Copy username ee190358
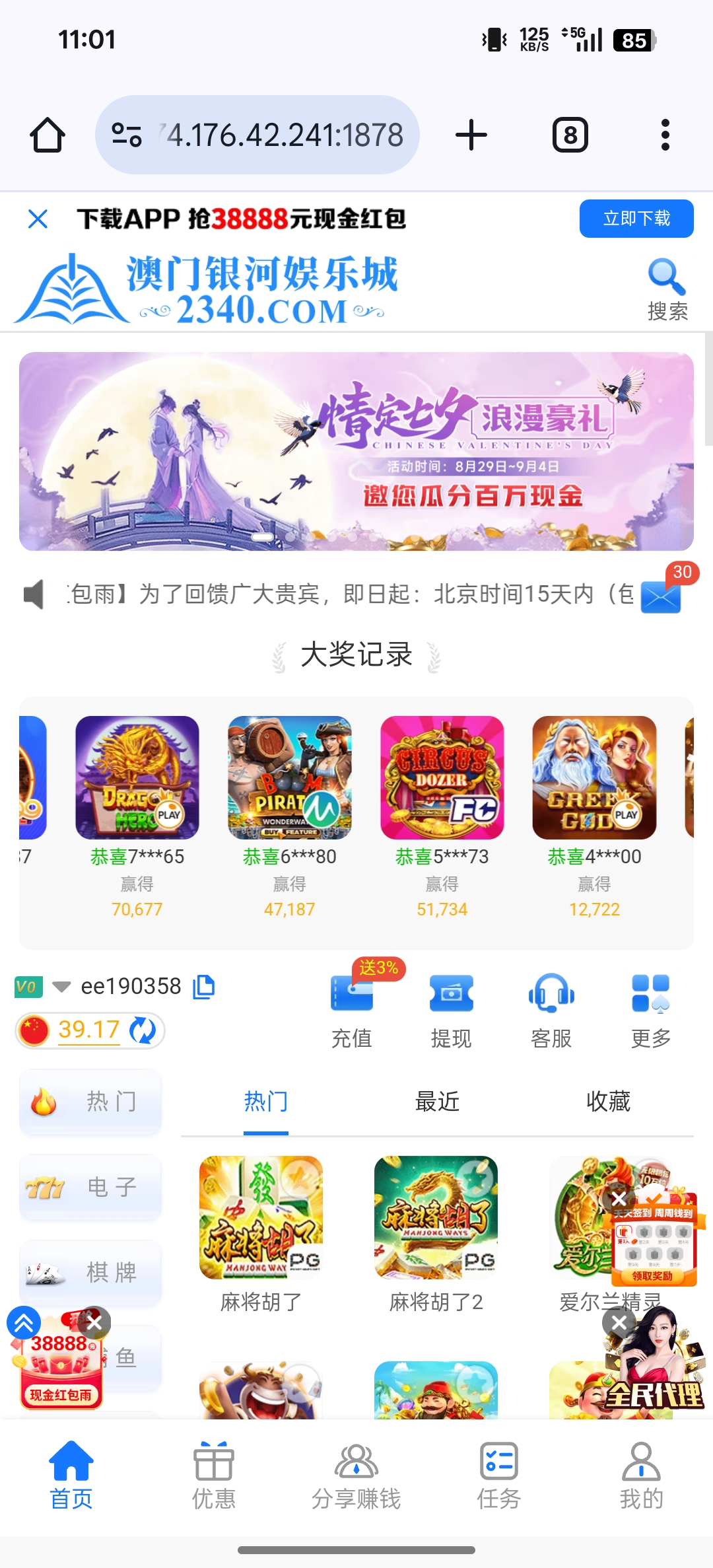The height and width of the screenshot is (1568, 713). (204, 987)
